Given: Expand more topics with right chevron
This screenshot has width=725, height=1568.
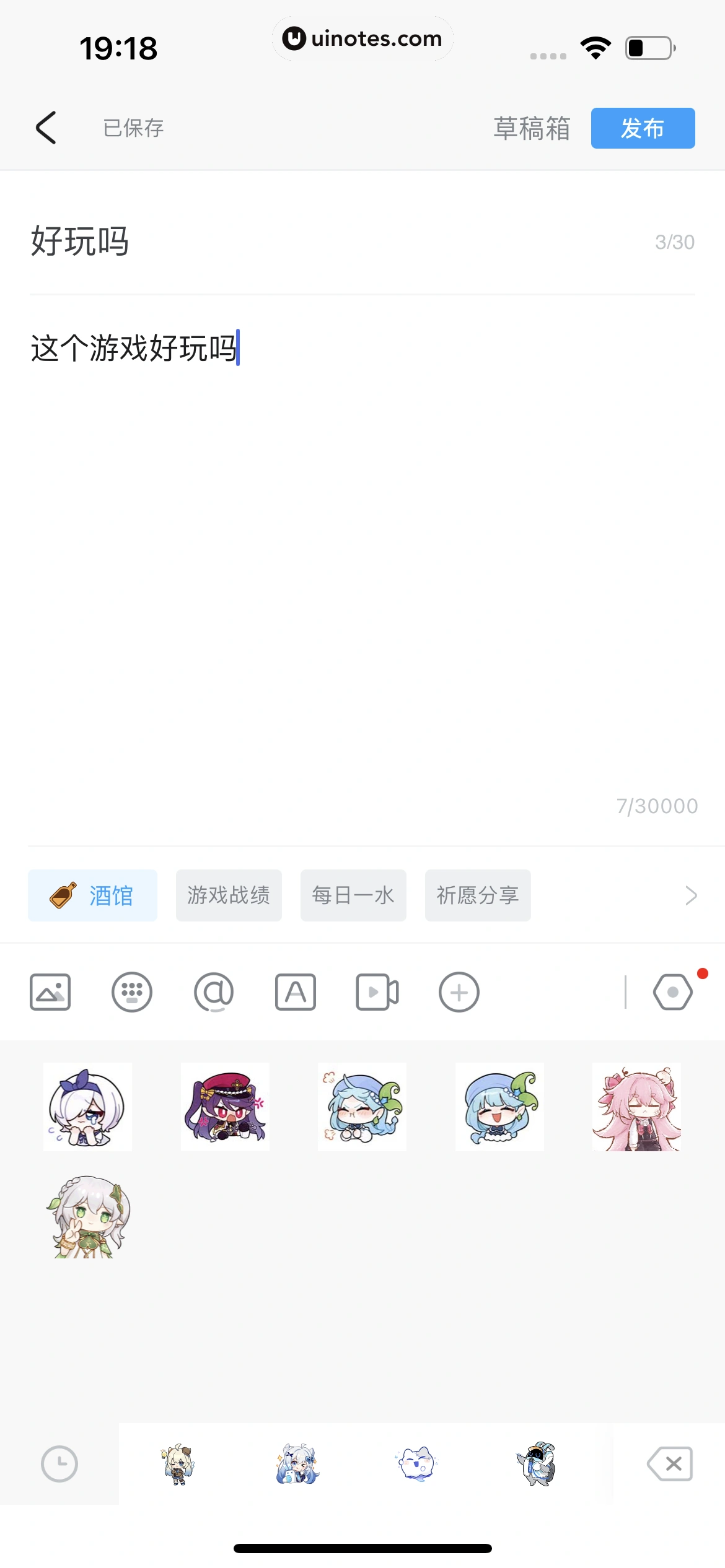Looking at the screenshot, I should (x=691, y=895).
